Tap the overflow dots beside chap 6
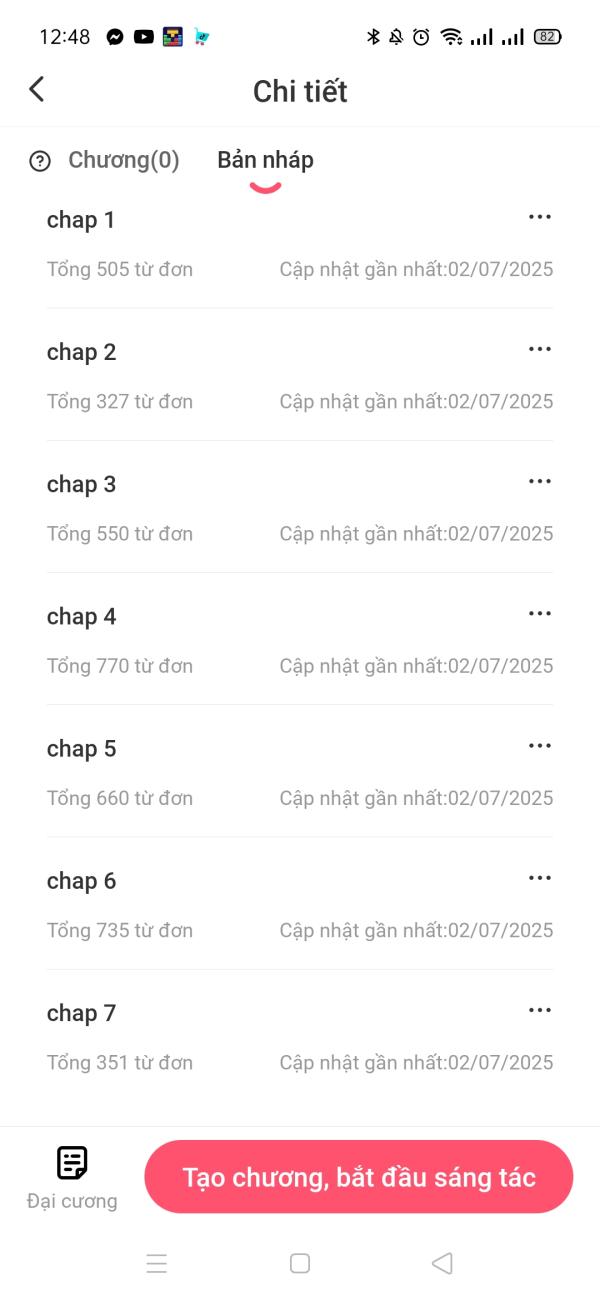 coord(540,877)
